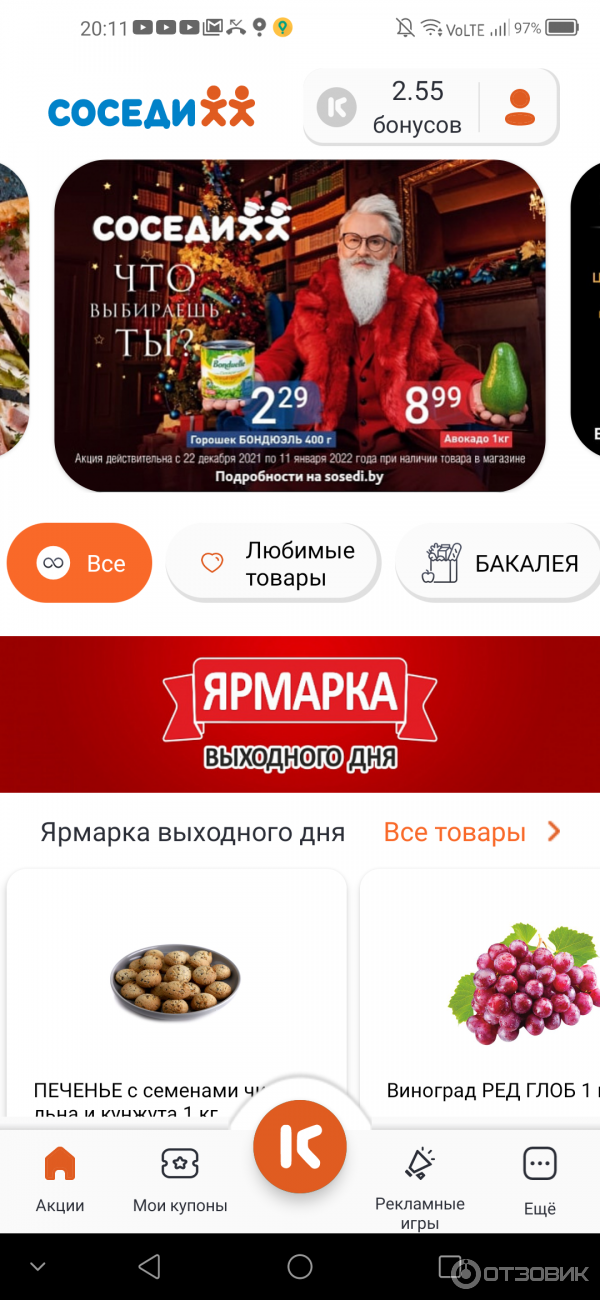Show the Ещё menu tab
This screenshot has width=600, height=1300.
pyautogui.click(x=540, y=1179)
